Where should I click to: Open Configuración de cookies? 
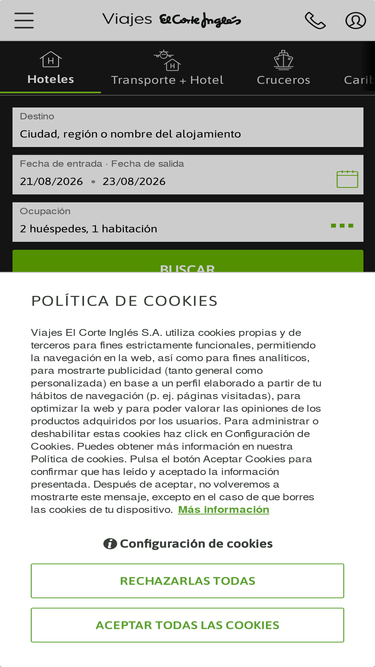pyautogui.click(x=188, y=544)
